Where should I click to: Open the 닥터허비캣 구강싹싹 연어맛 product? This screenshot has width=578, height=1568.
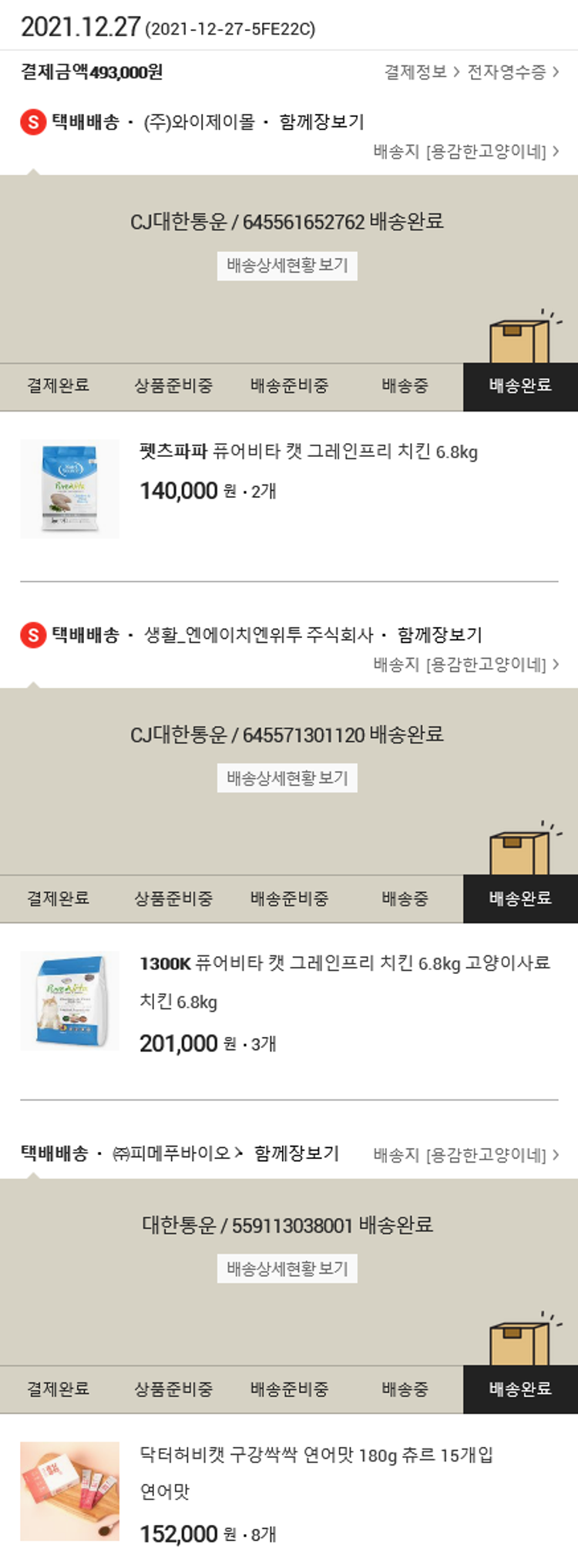click(316, 1456)
